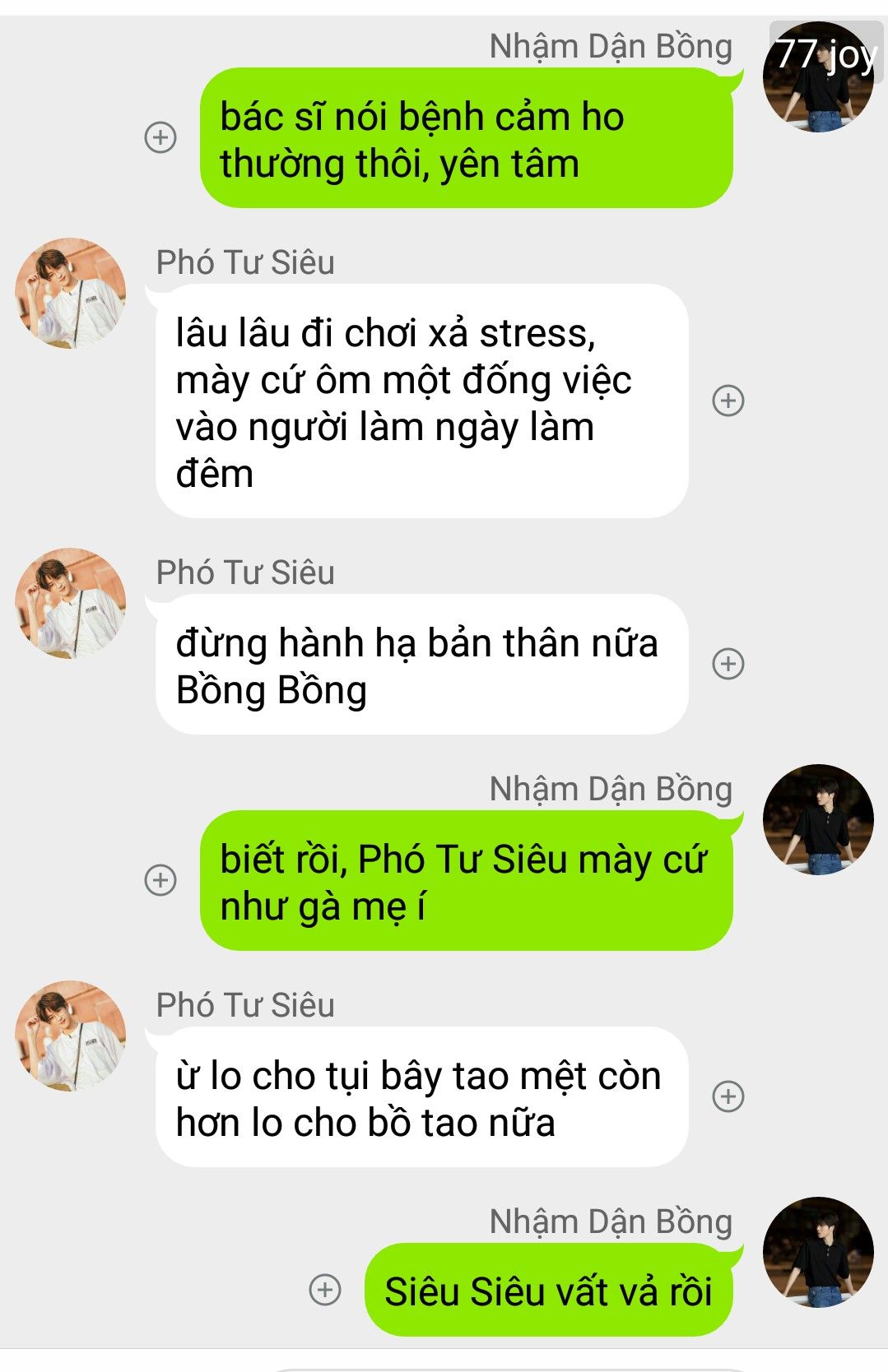Image resolution: width=888 pixels, height=1372 pixels.
Task: Open Nhậm Dận Bồng's avatar beside "Siêu Siêu vất vả rồi"
Action: point(818,1252)
